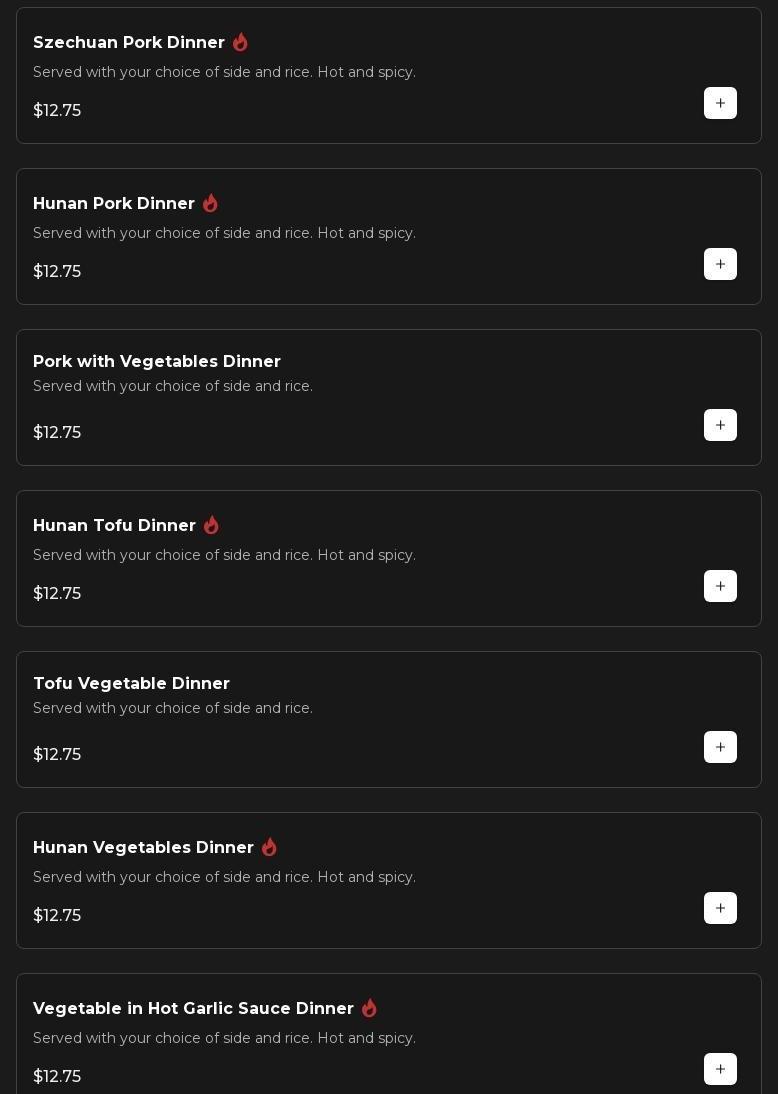Add Tofu Vegetable Dinner to the order

(720, 747)
